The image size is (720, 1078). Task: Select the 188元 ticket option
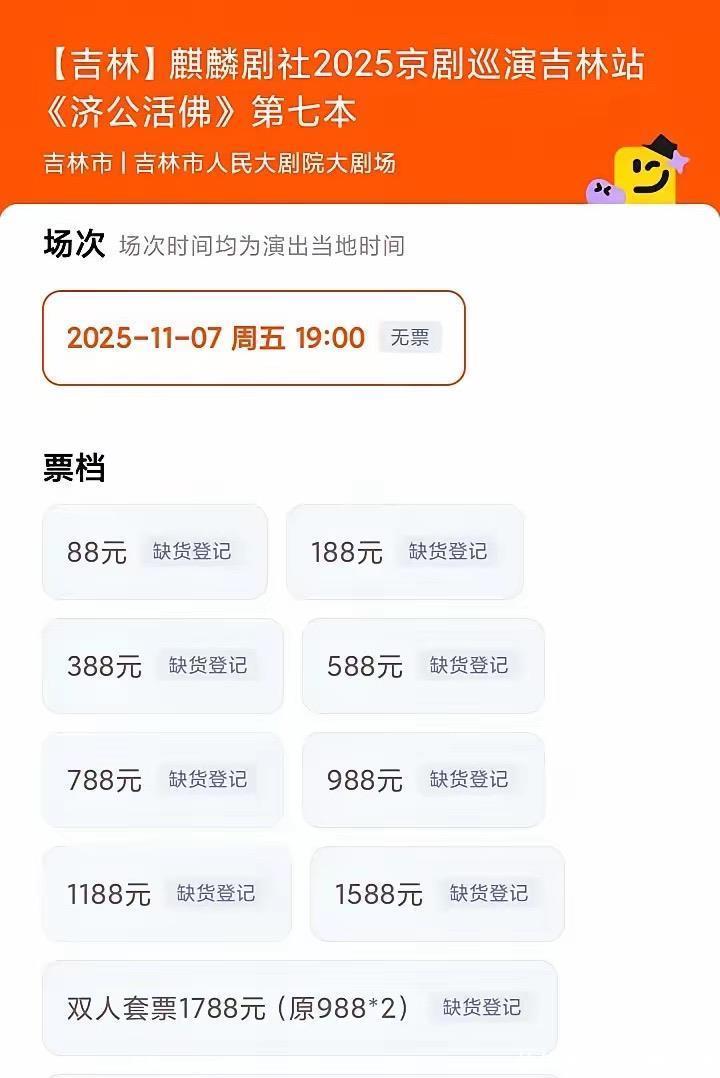click(x=405, y=551)
